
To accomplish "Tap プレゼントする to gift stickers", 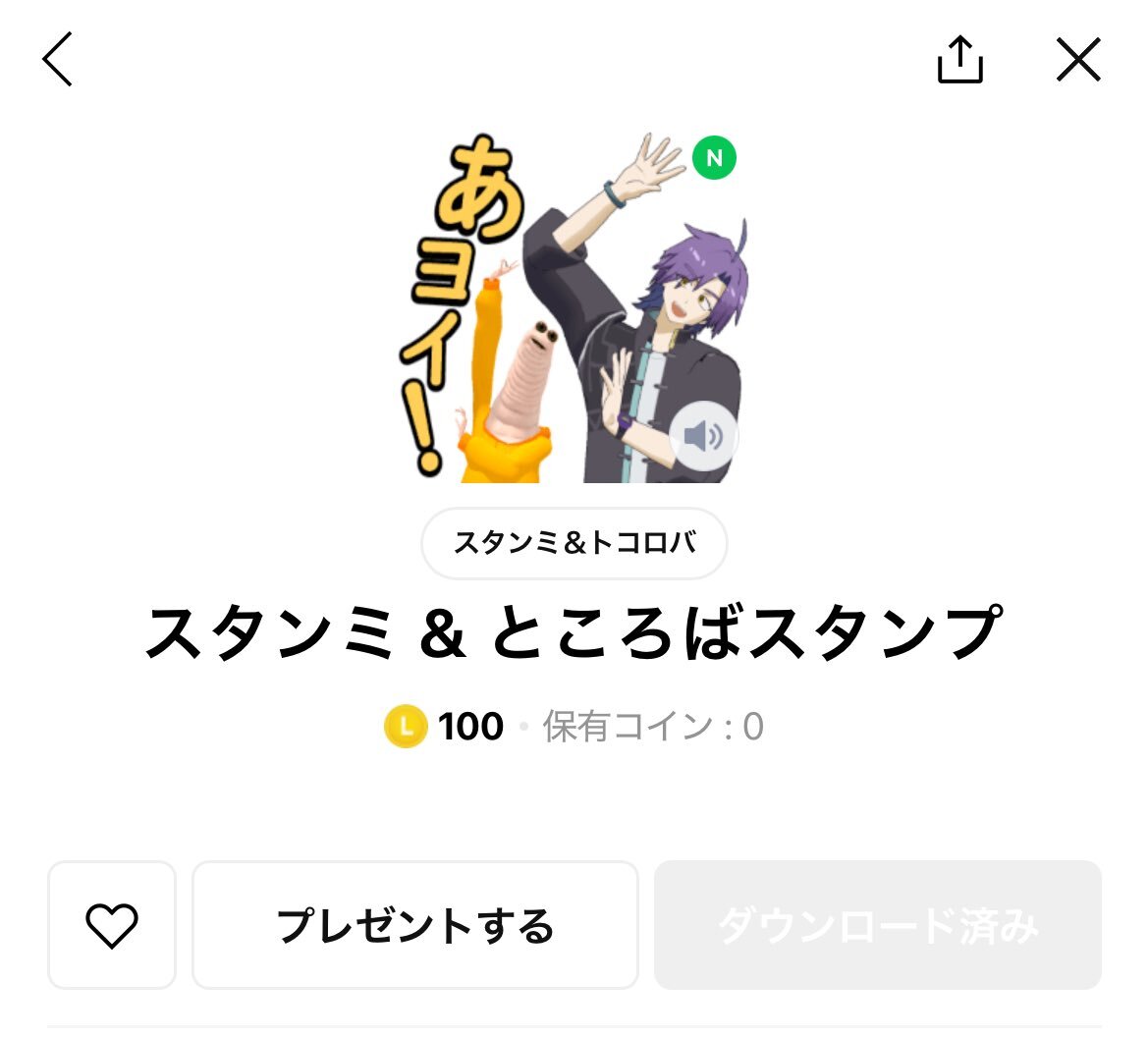I will (414, 925).
